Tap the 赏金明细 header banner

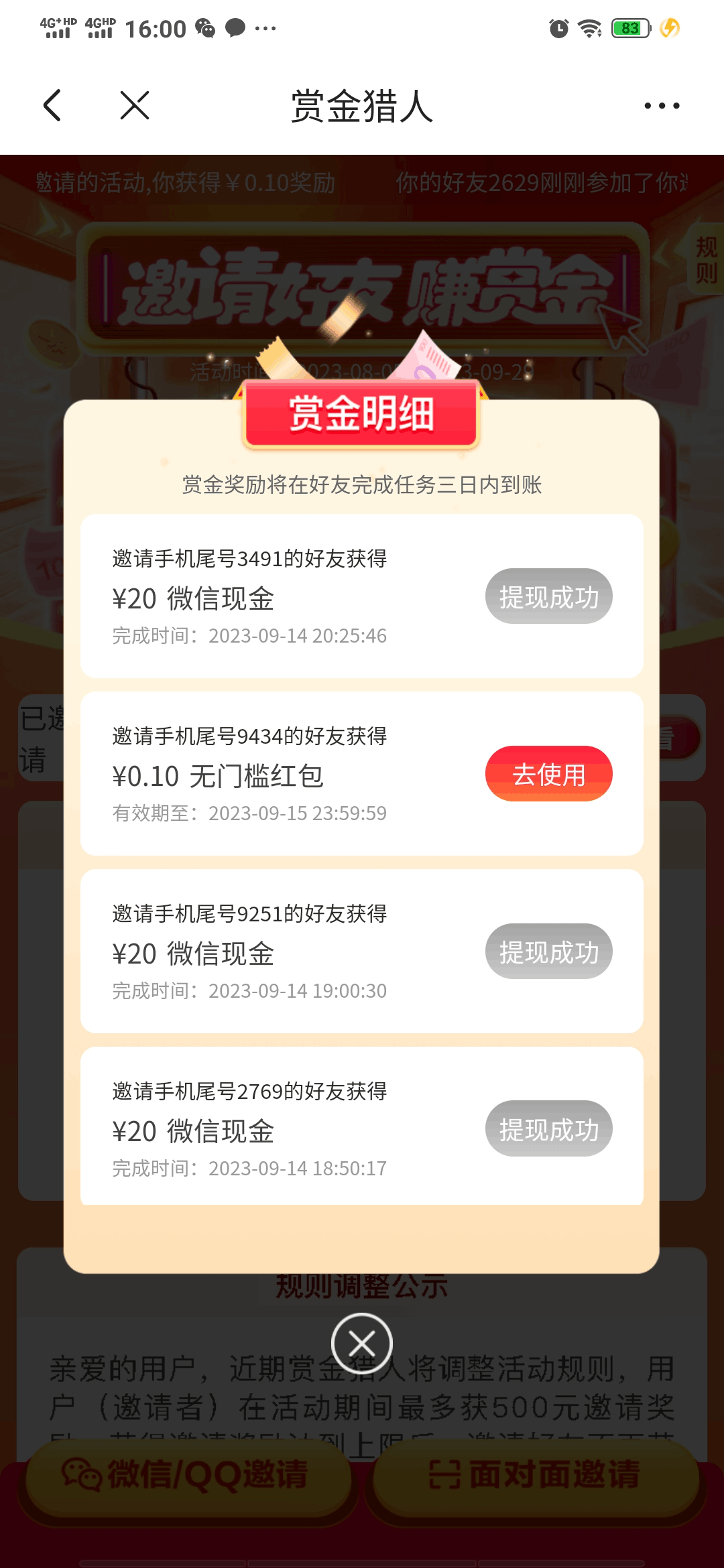pos(362,414)
